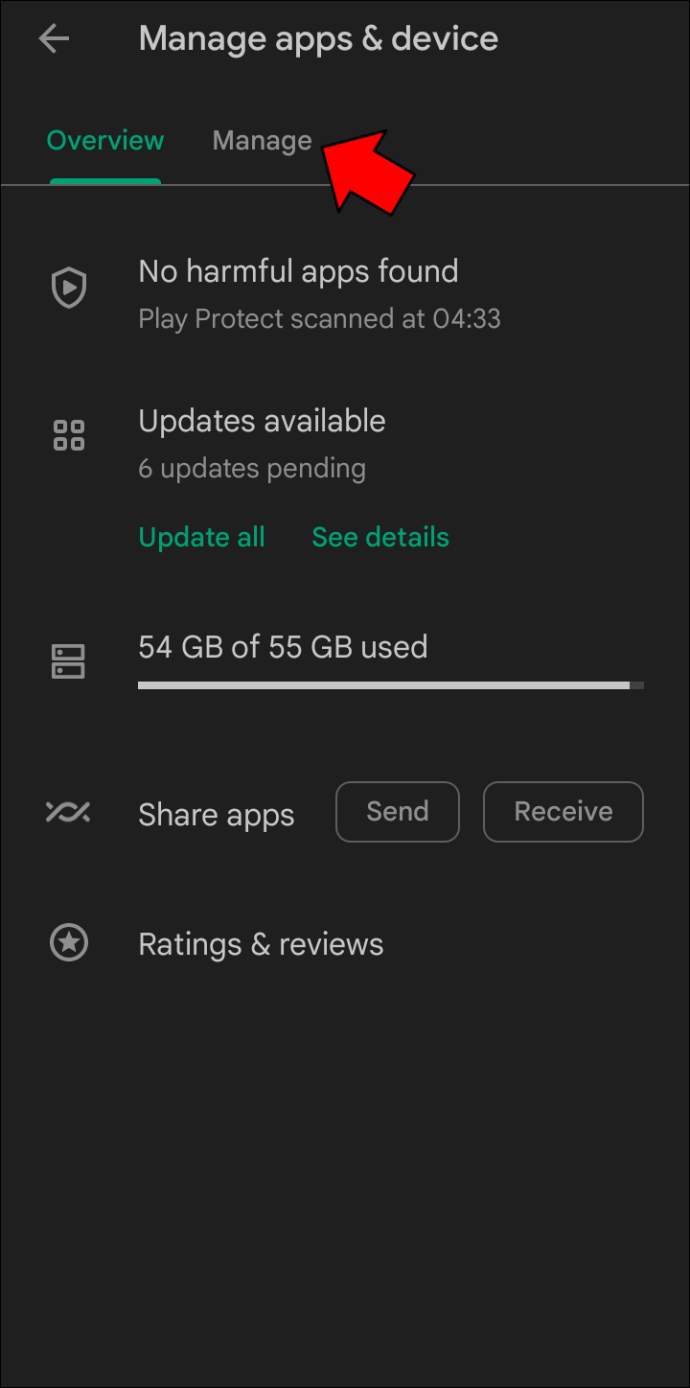Viewport: 690px width, 1388px height.
Task: Select the Overview tab
Action: tap(105, 141)
